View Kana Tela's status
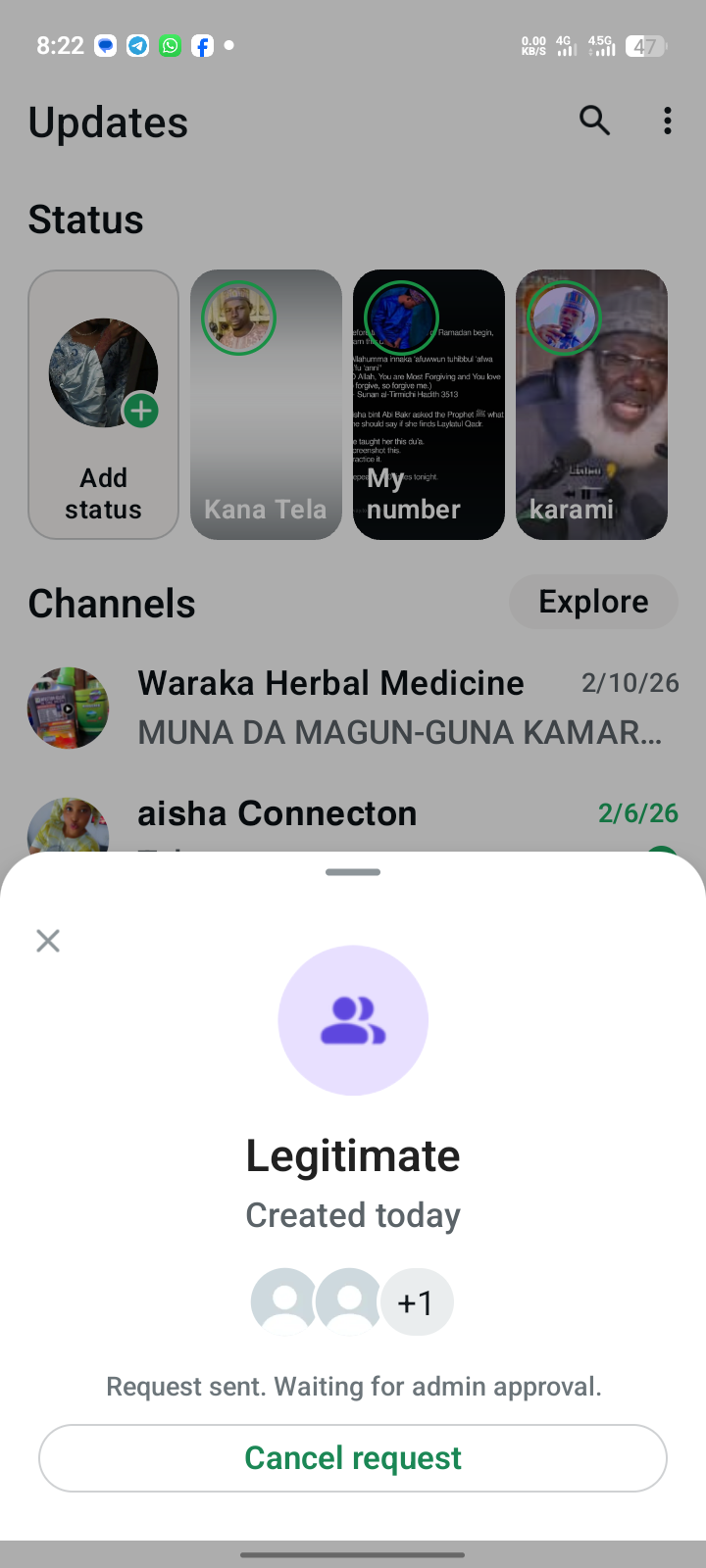 266,405
